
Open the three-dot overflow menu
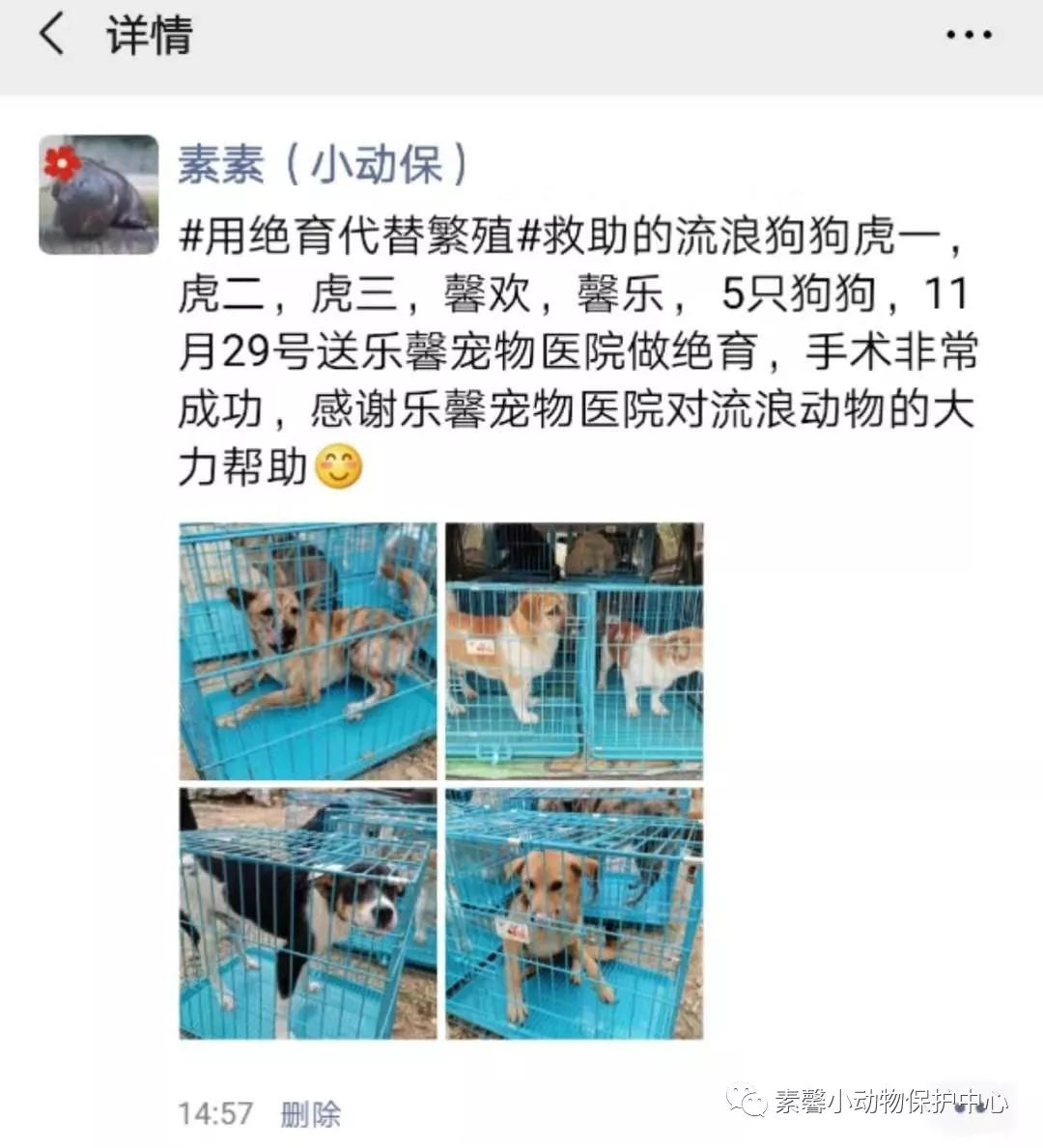click(968, 36)
